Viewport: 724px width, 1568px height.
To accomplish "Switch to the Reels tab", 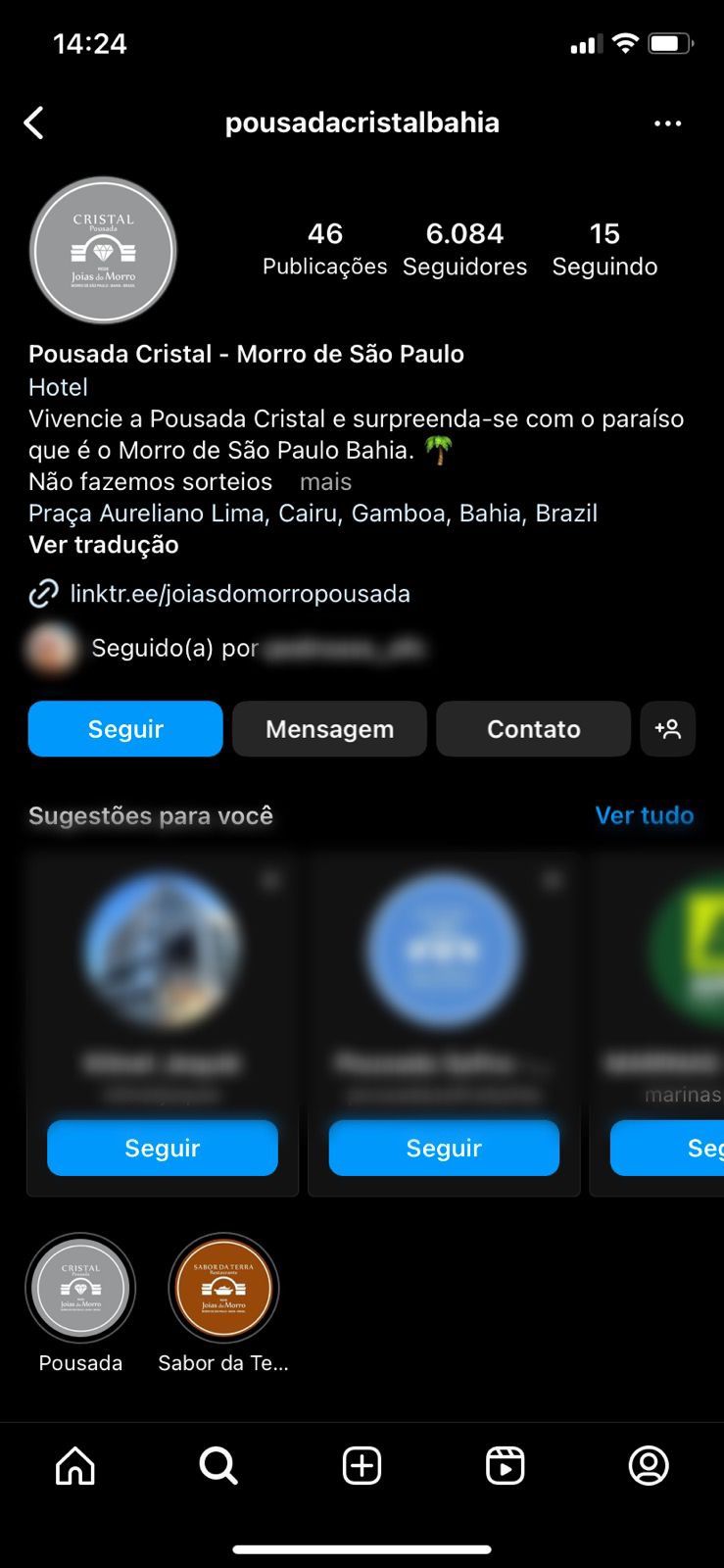I will tap(506, 1466).
